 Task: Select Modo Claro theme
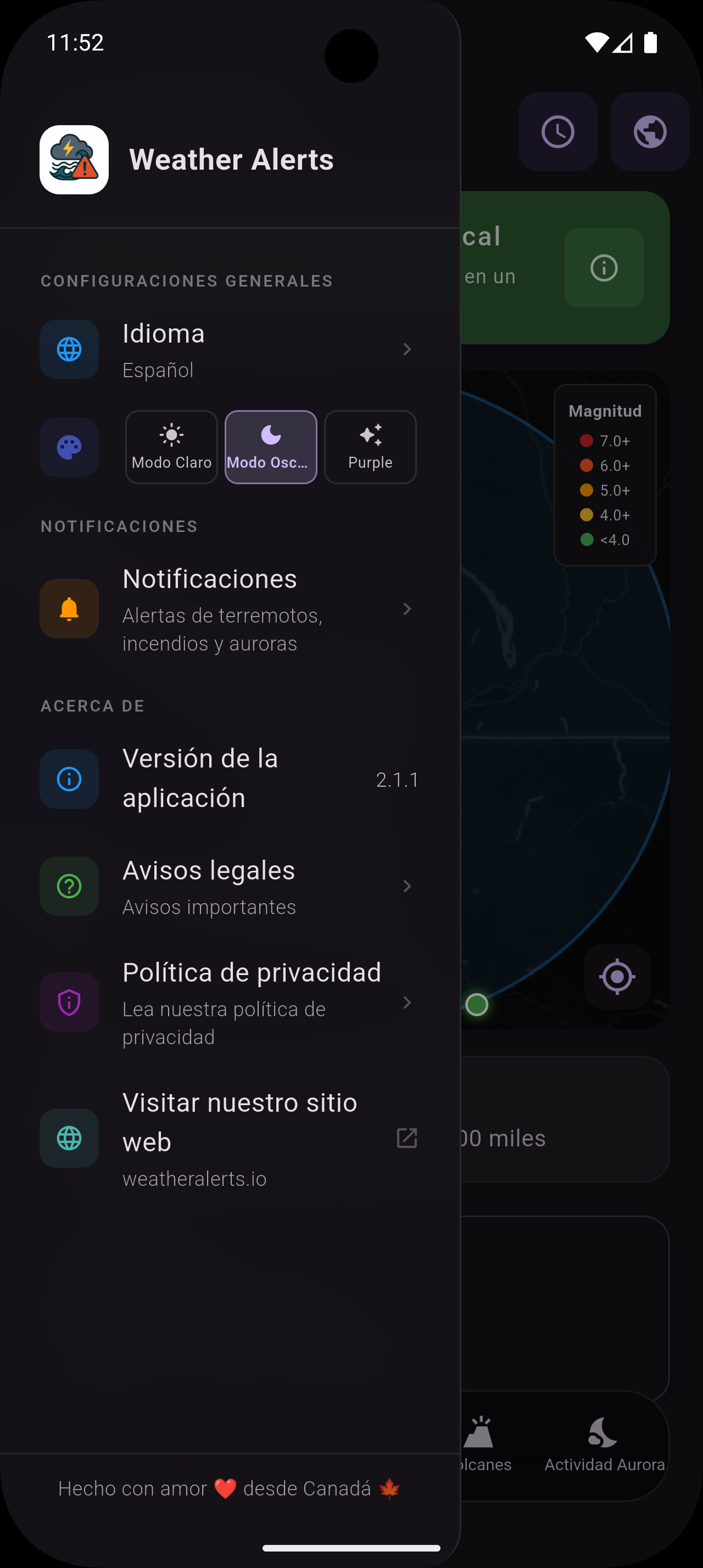coord(171,447)
